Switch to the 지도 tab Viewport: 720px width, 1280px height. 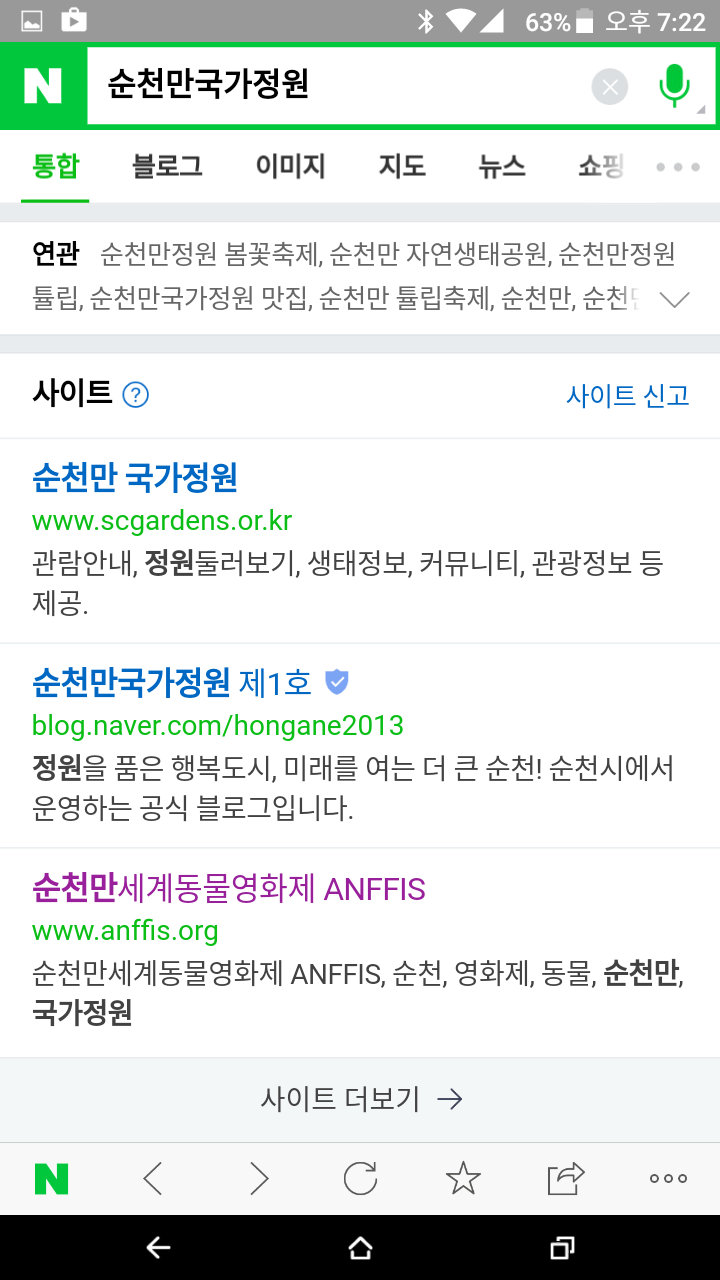pyautogui.click(x=402, y=166)
